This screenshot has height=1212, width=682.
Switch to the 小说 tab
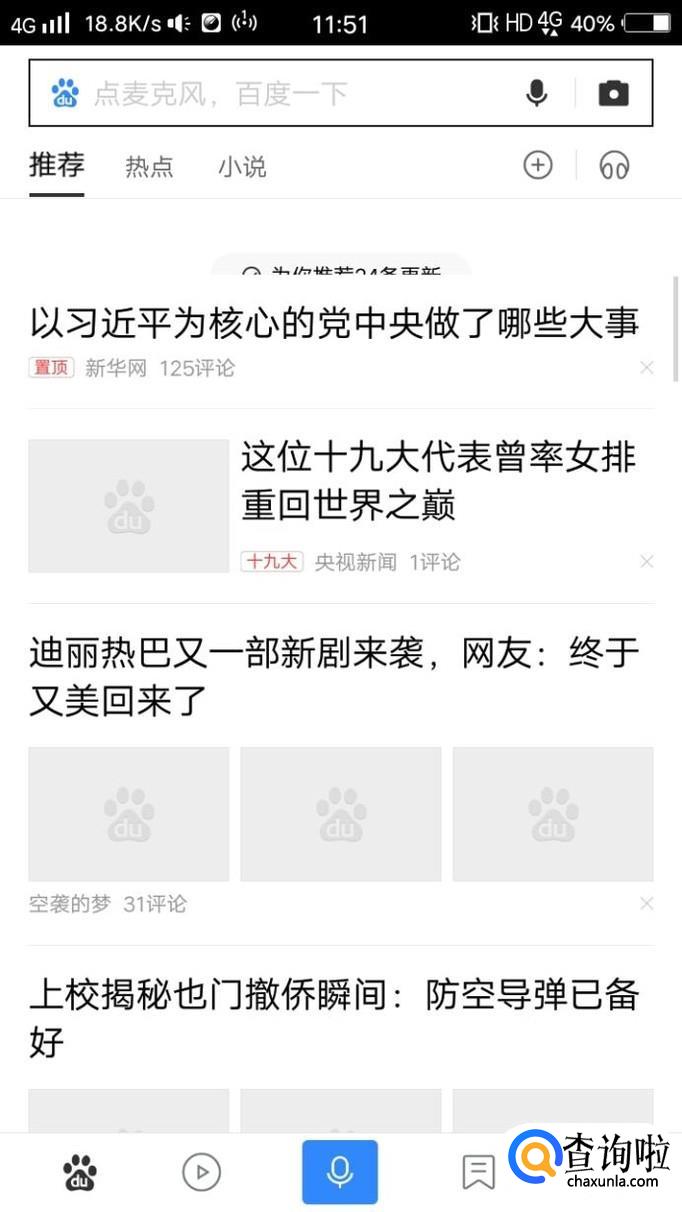(x=242, y=166)
